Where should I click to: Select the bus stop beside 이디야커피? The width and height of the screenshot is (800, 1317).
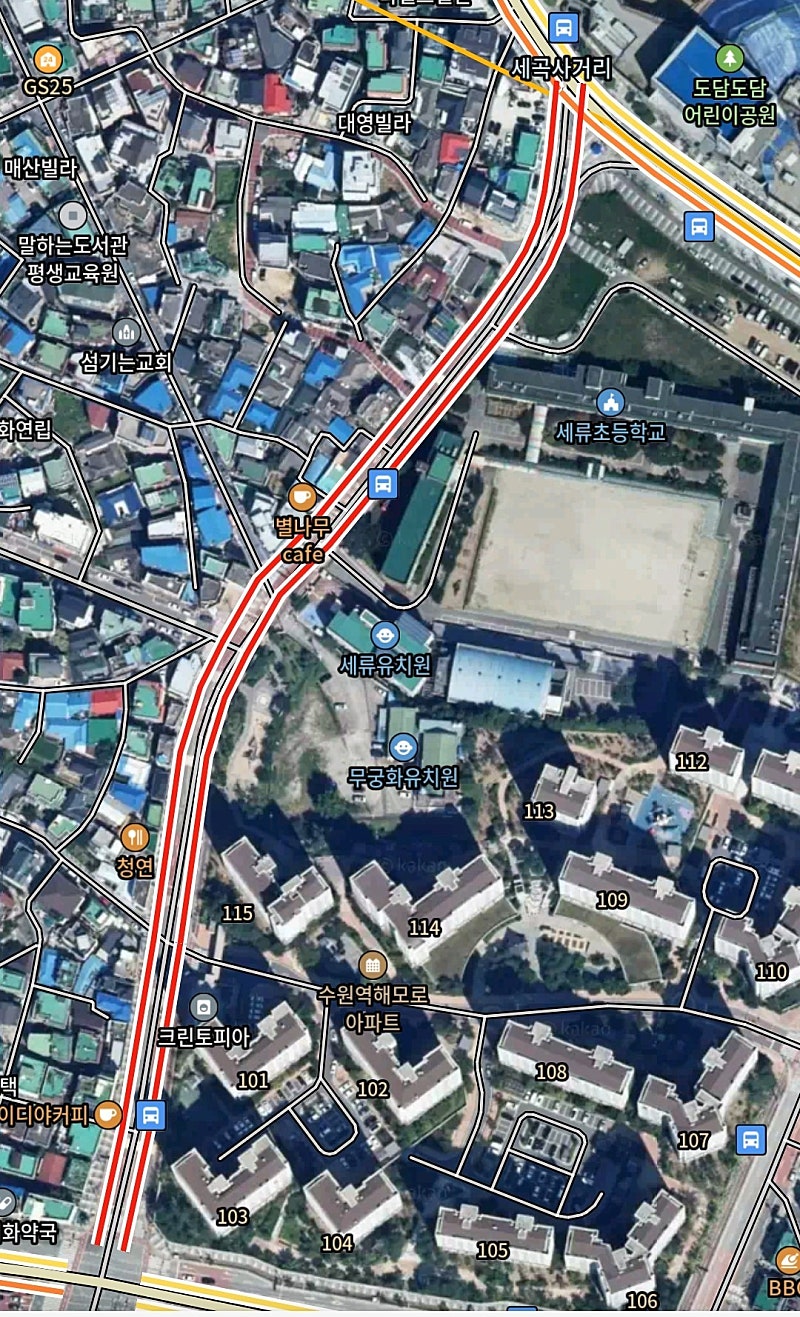click(x=151, y=1113)
